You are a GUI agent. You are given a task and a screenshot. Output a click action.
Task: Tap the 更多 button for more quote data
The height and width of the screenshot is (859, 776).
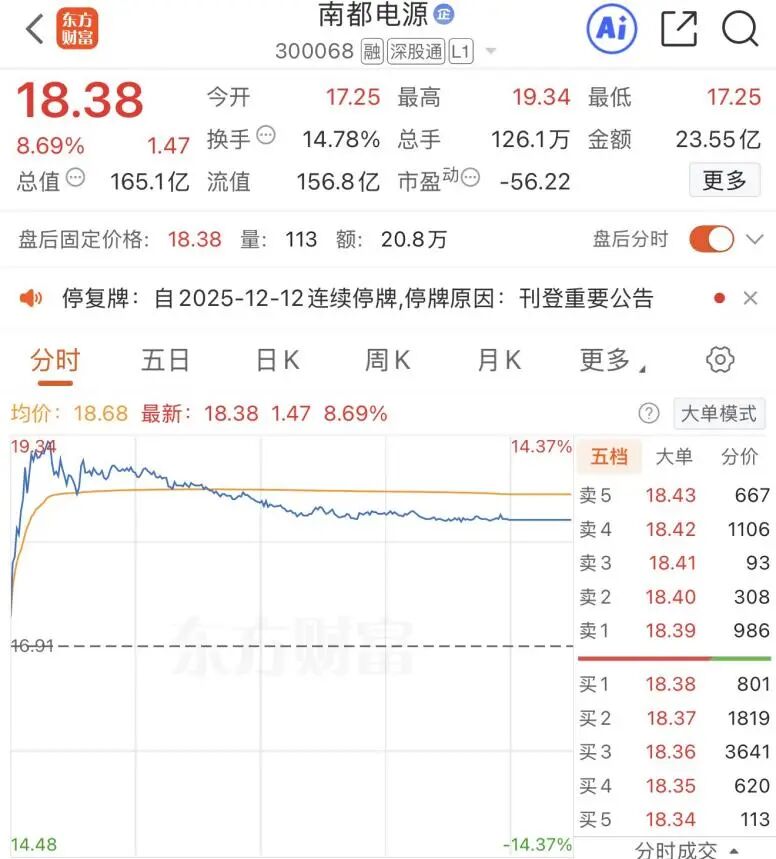[x=724, y=181]
